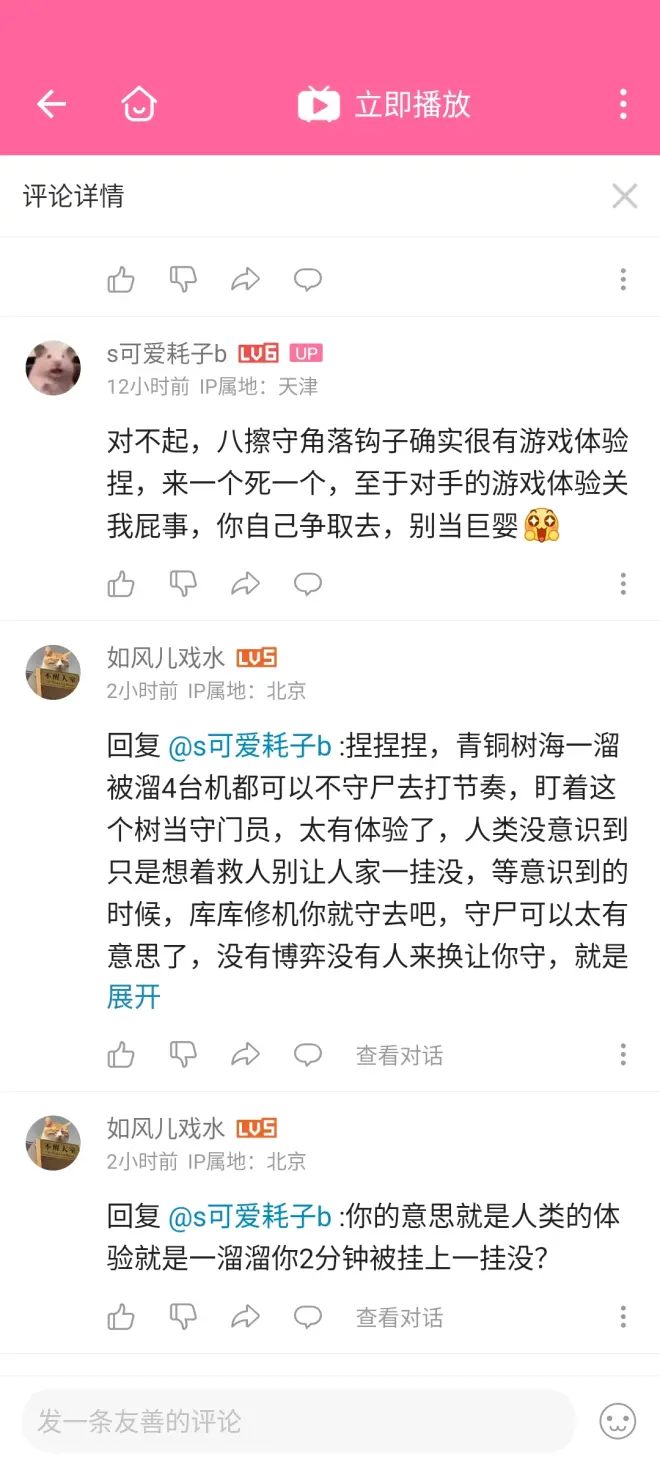This screenshot has width=660, height=1467.
Task: Go back using the arrow in header
Action: point(51,104)
